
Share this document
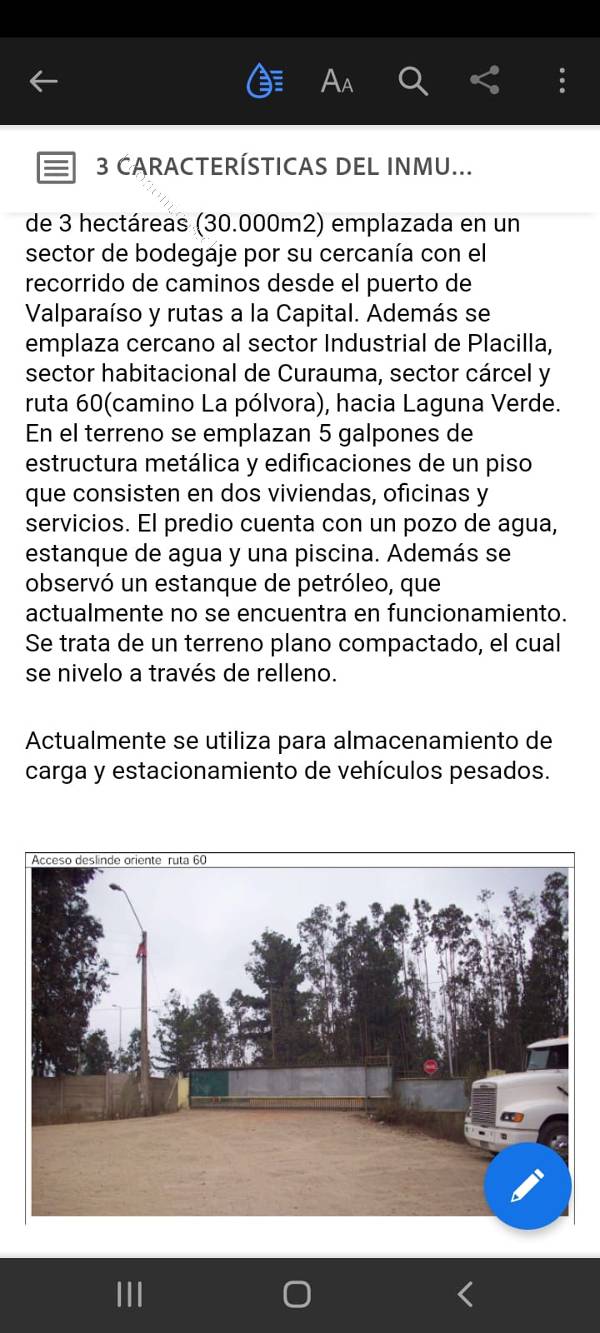click(x=485, y=81)
